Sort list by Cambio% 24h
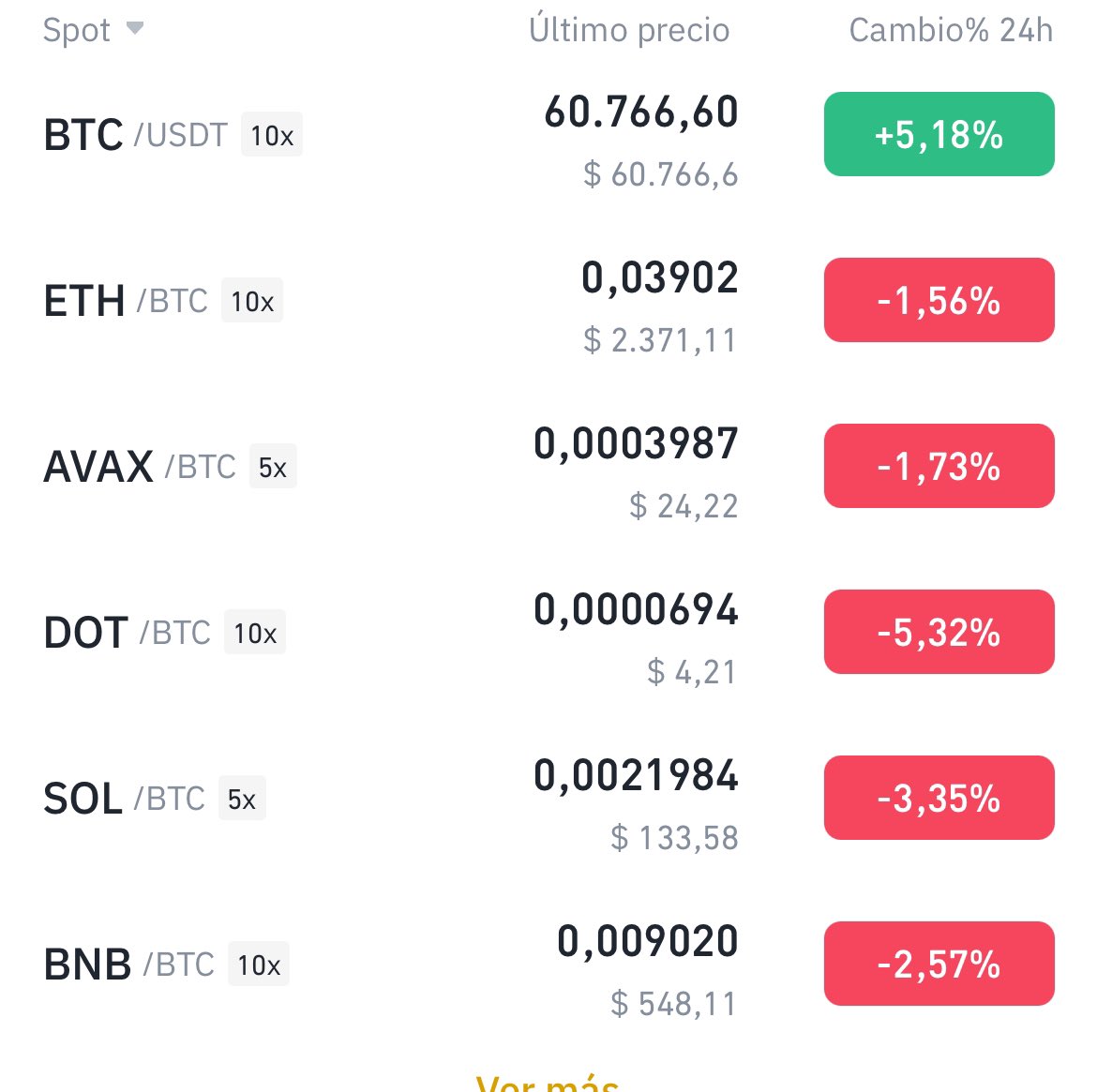 click(x=950, y=30)
